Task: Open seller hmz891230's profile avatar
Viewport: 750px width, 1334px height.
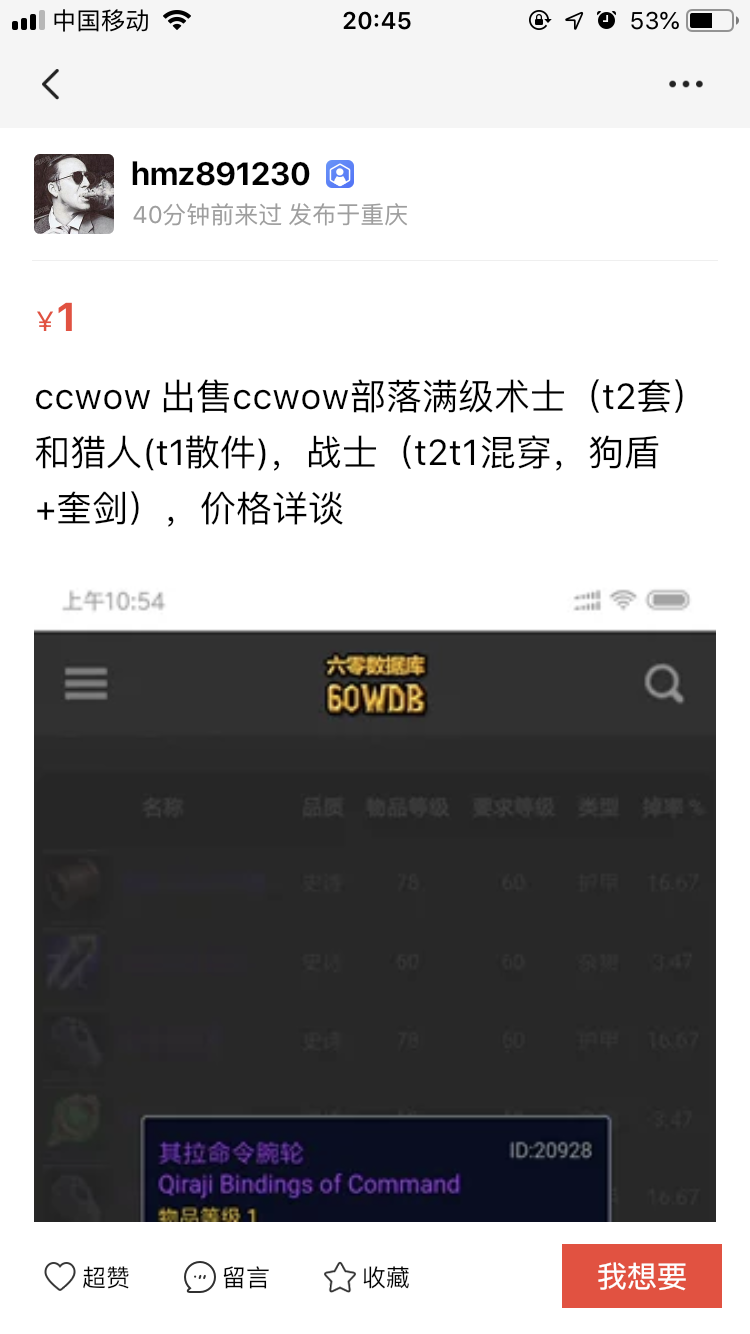Action: tap(74, 194)
